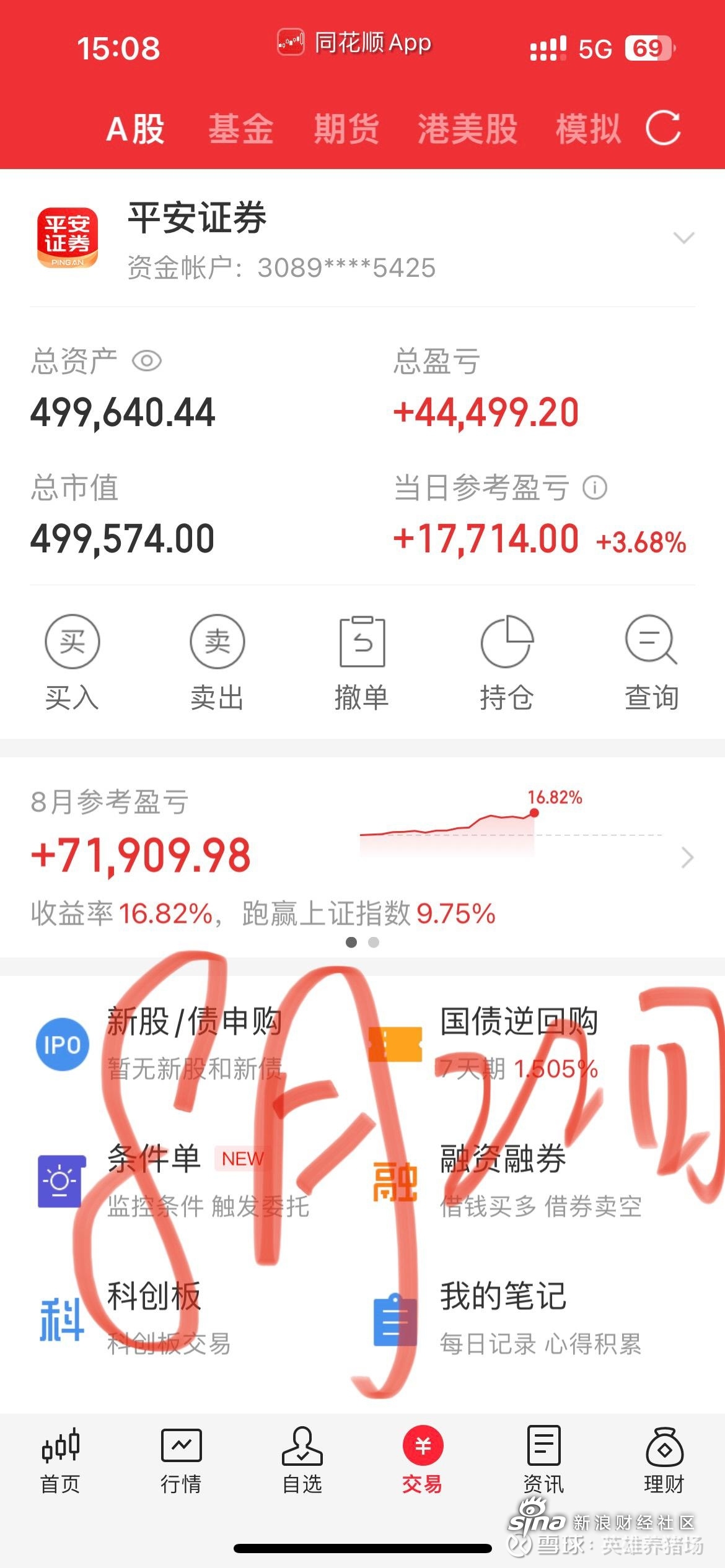Open 8月参考盈亏 details
725x1568 pixels.
click(x=687, y=858)
